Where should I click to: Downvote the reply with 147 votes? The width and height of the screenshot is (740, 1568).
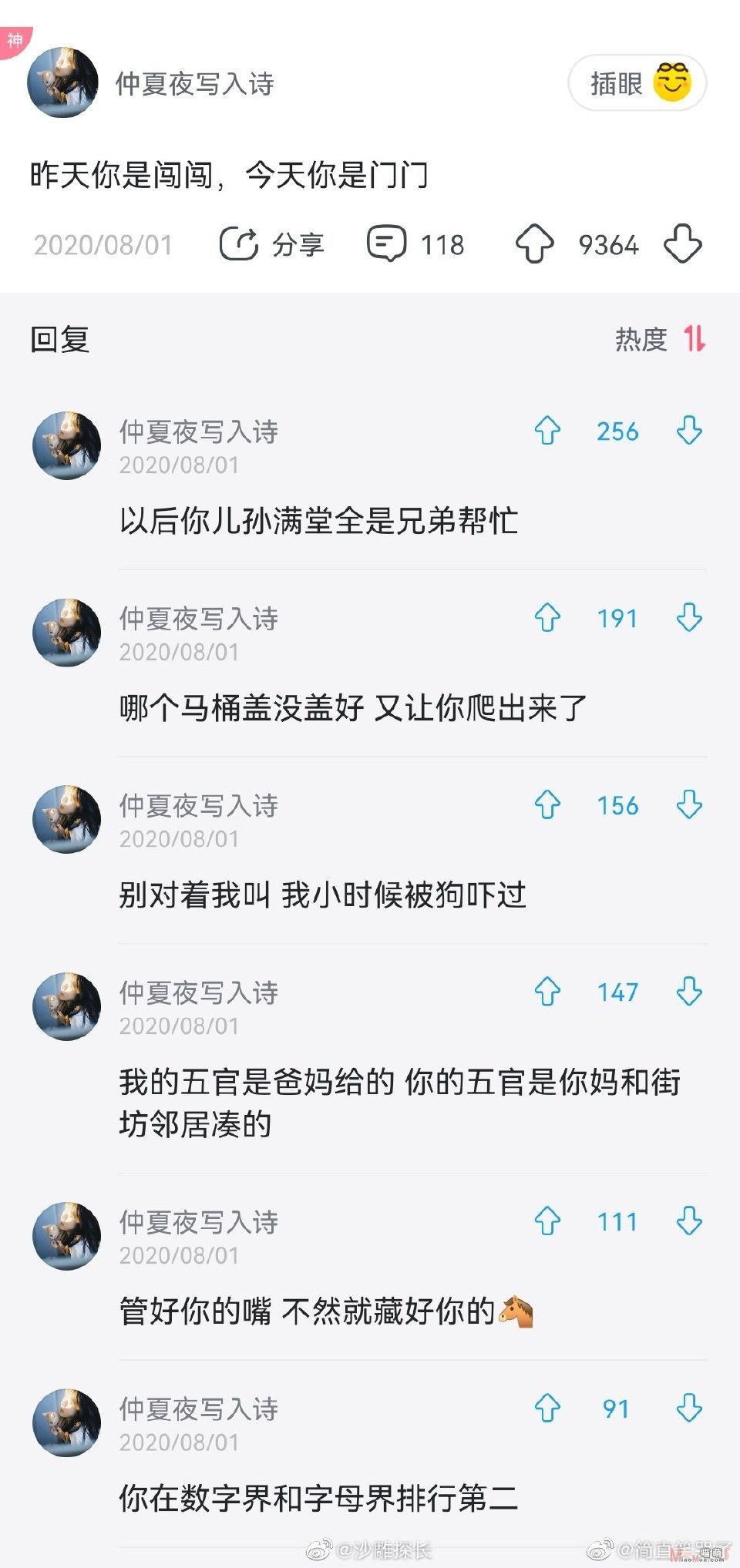[x=689, y=992]
